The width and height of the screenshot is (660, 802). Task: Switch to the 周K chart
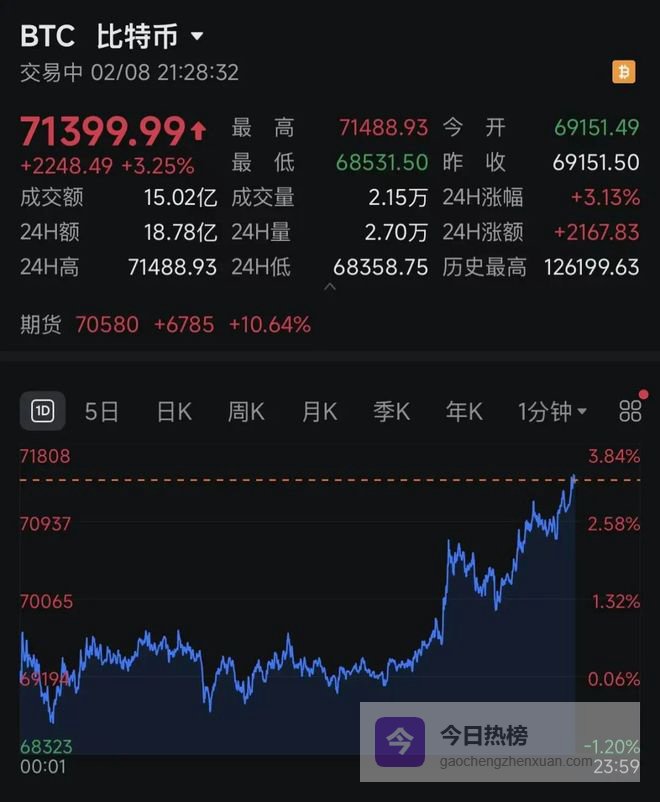[246, 411]
